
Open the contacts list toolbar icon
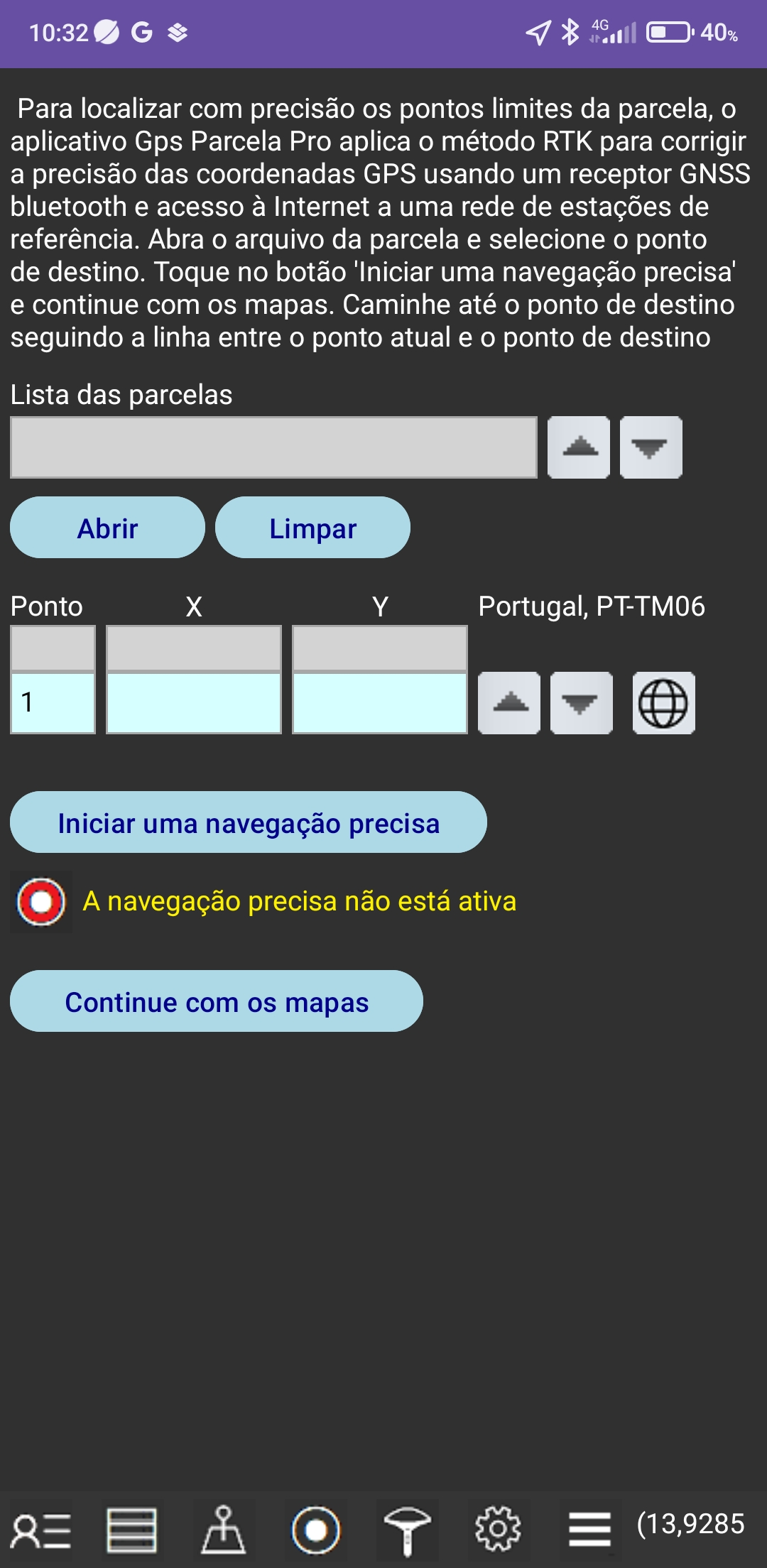click(41, 1530)
